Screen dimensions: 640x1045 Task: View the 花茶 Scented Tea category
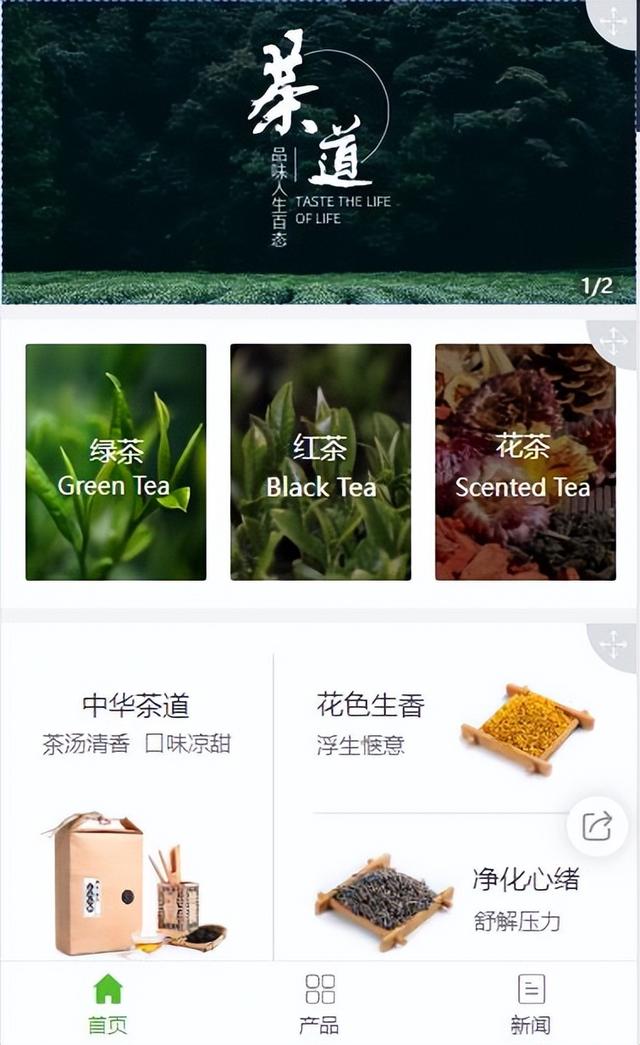coord(525,462)
